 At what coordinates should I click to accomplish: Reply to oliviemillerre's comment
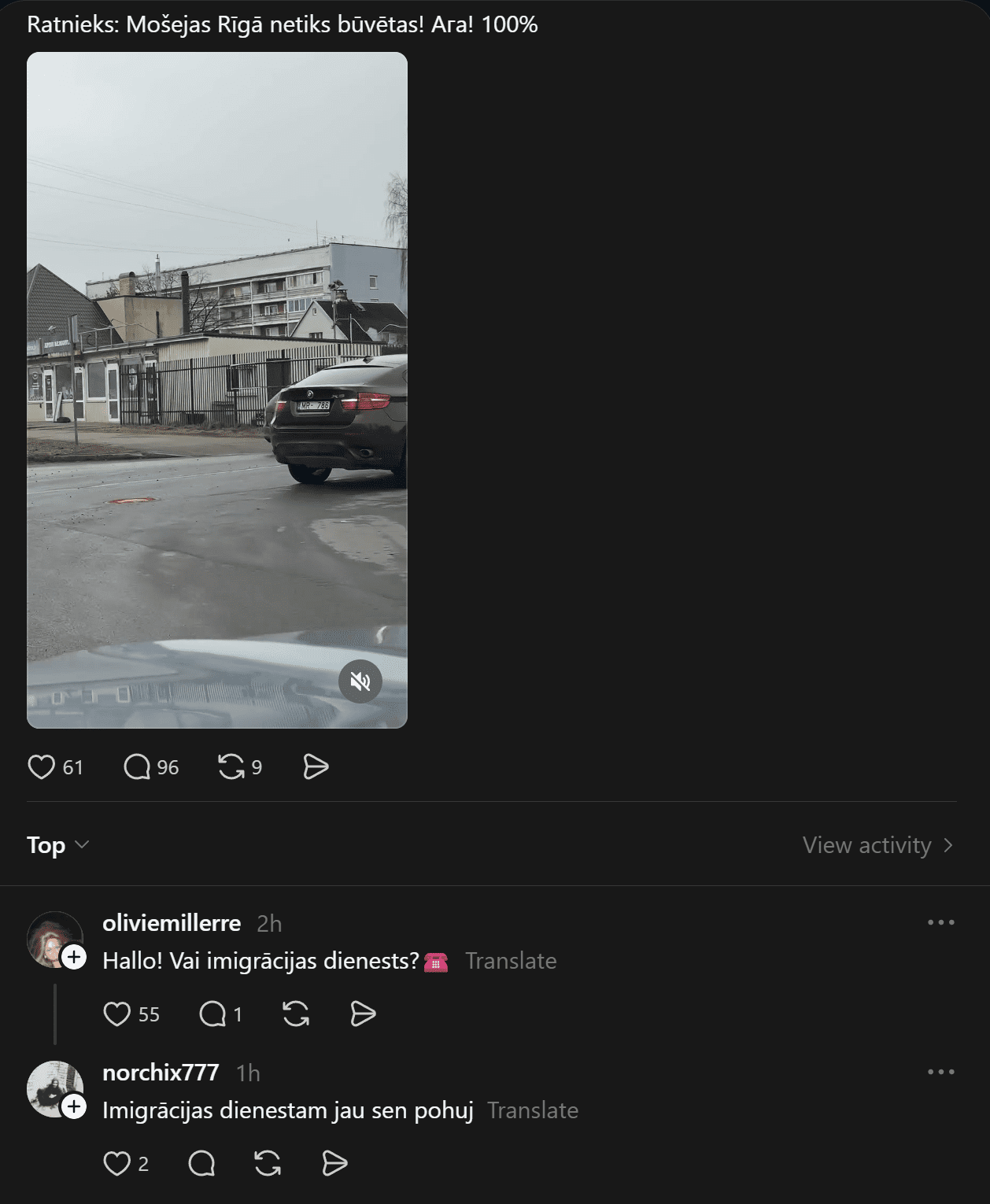click(213, 1014)
